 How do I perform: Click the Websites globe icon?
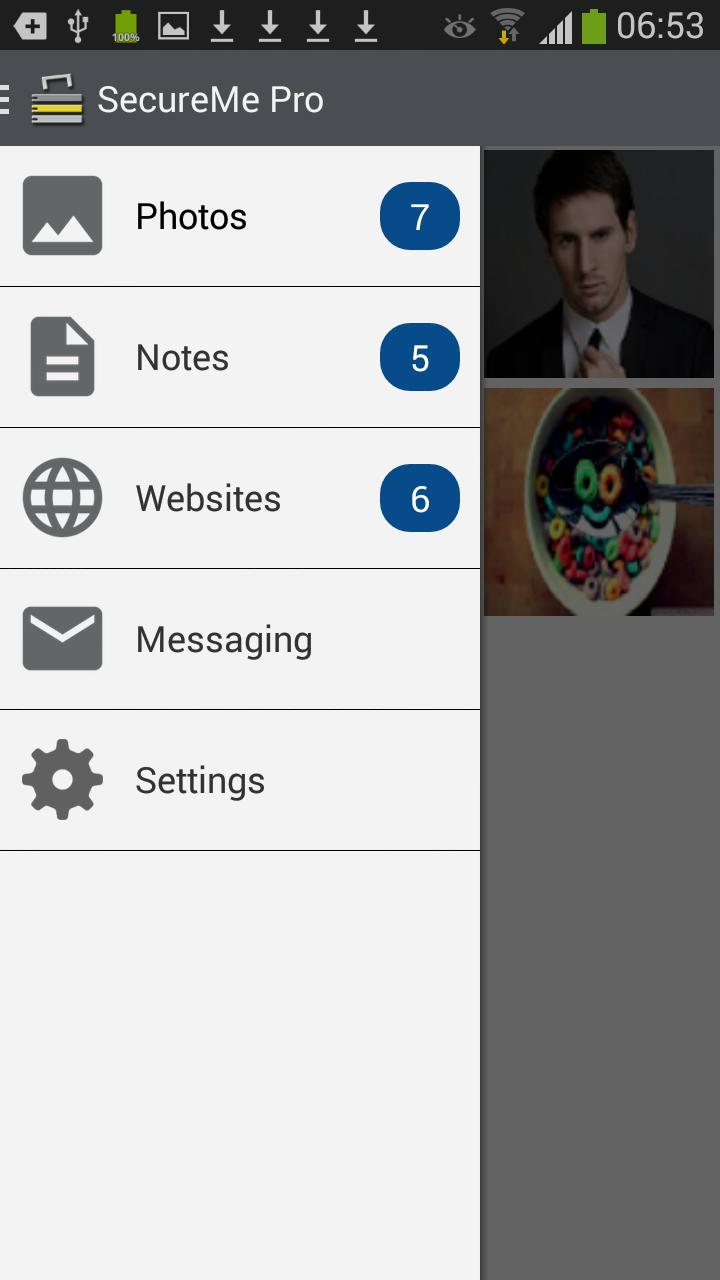click(62, 498)
